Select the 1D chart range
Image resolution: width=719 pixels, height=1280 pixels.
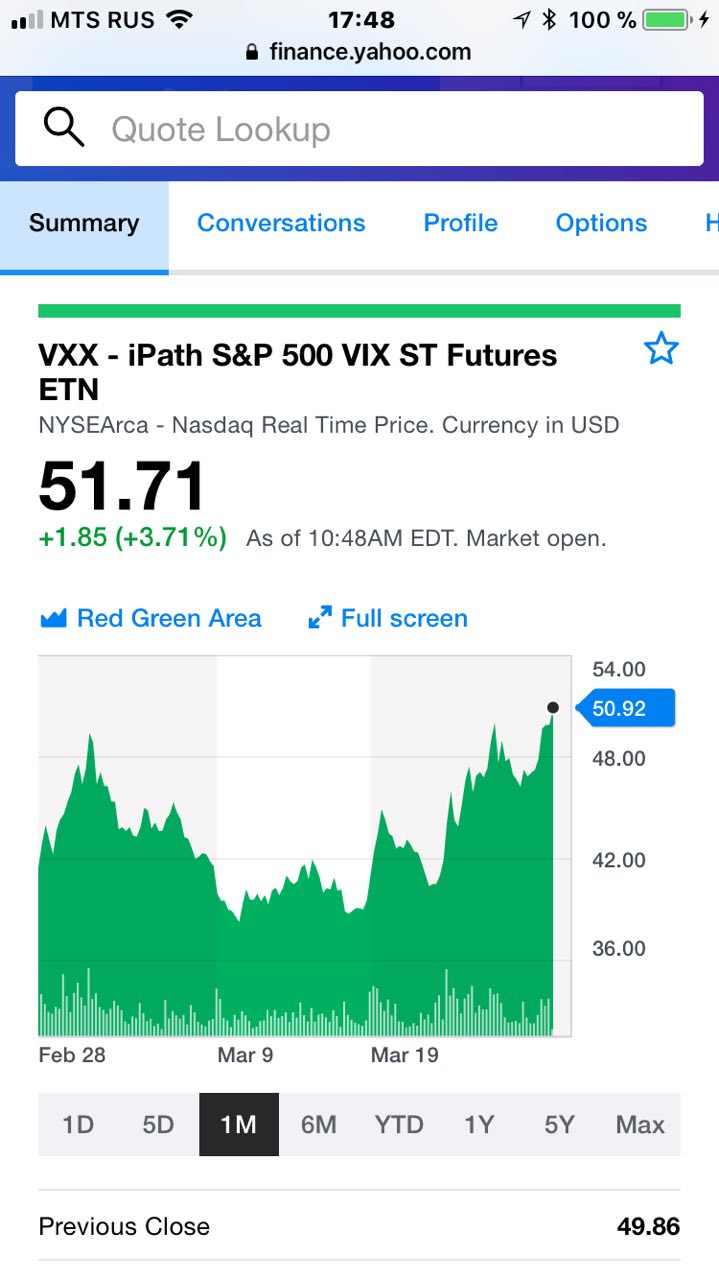coord(78,1125)
